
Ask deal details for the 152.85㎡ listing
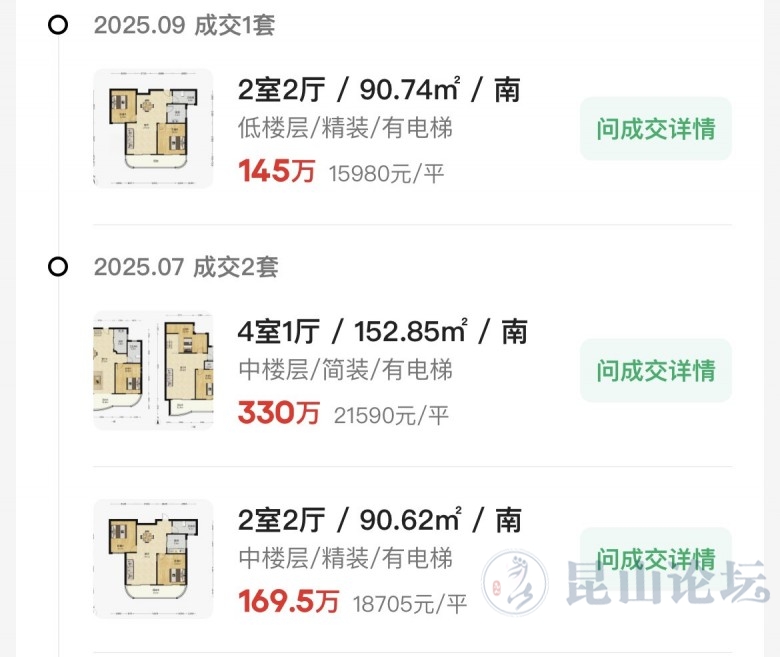[x=656, y=371]
